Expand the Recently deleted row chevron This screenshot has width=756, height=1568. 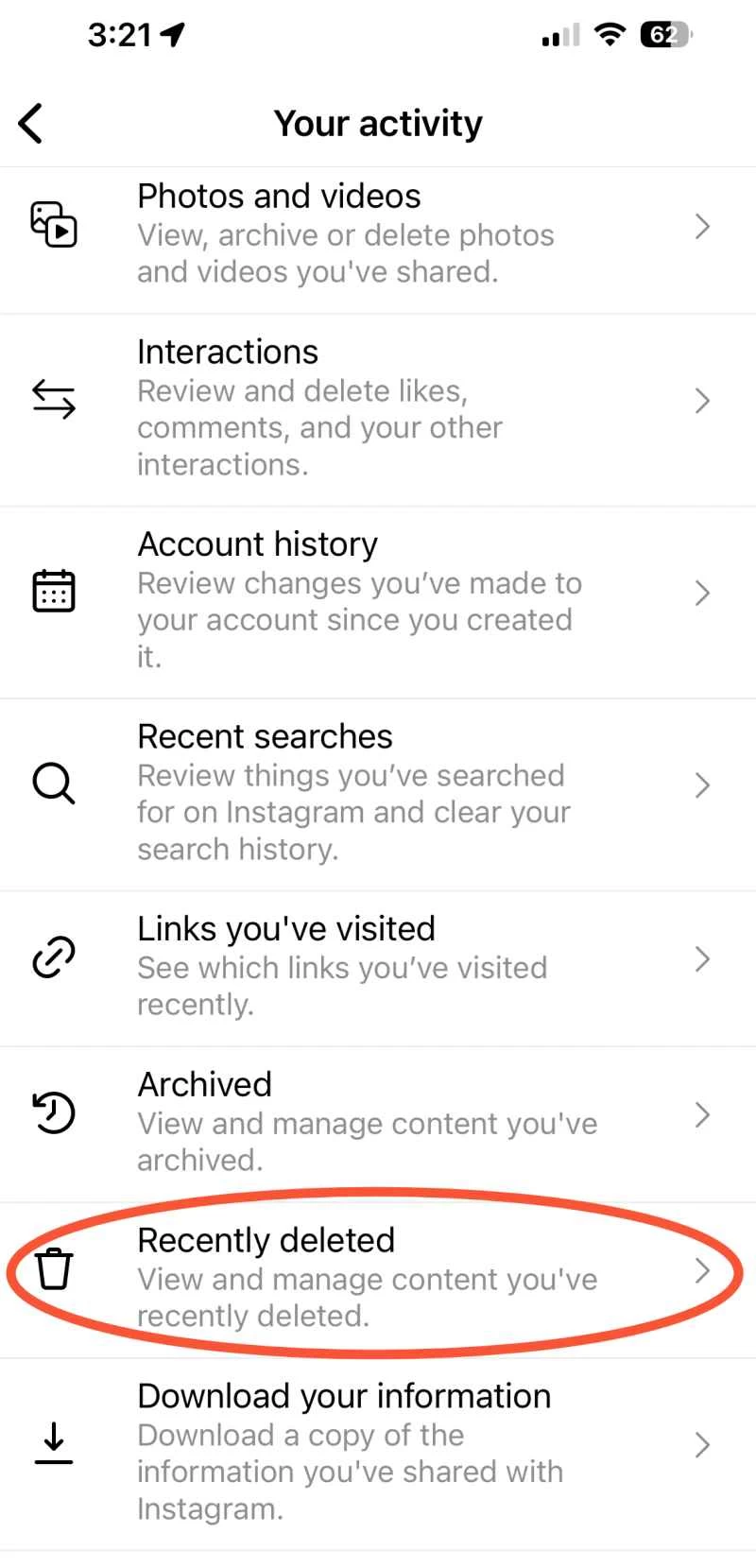click(703, 1270)
